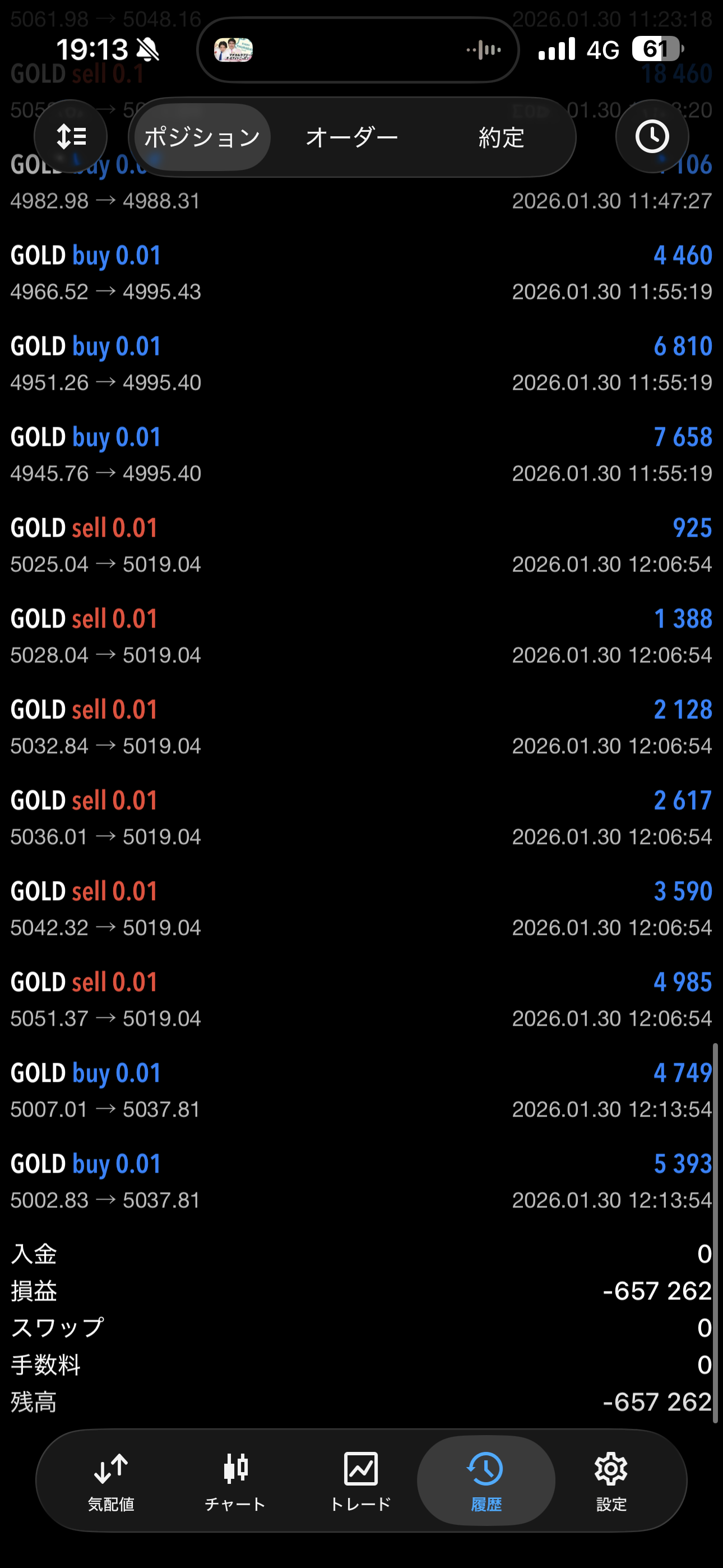Switch to the オーダー segment
723x1568 pixels.
(x=352, y=137)
